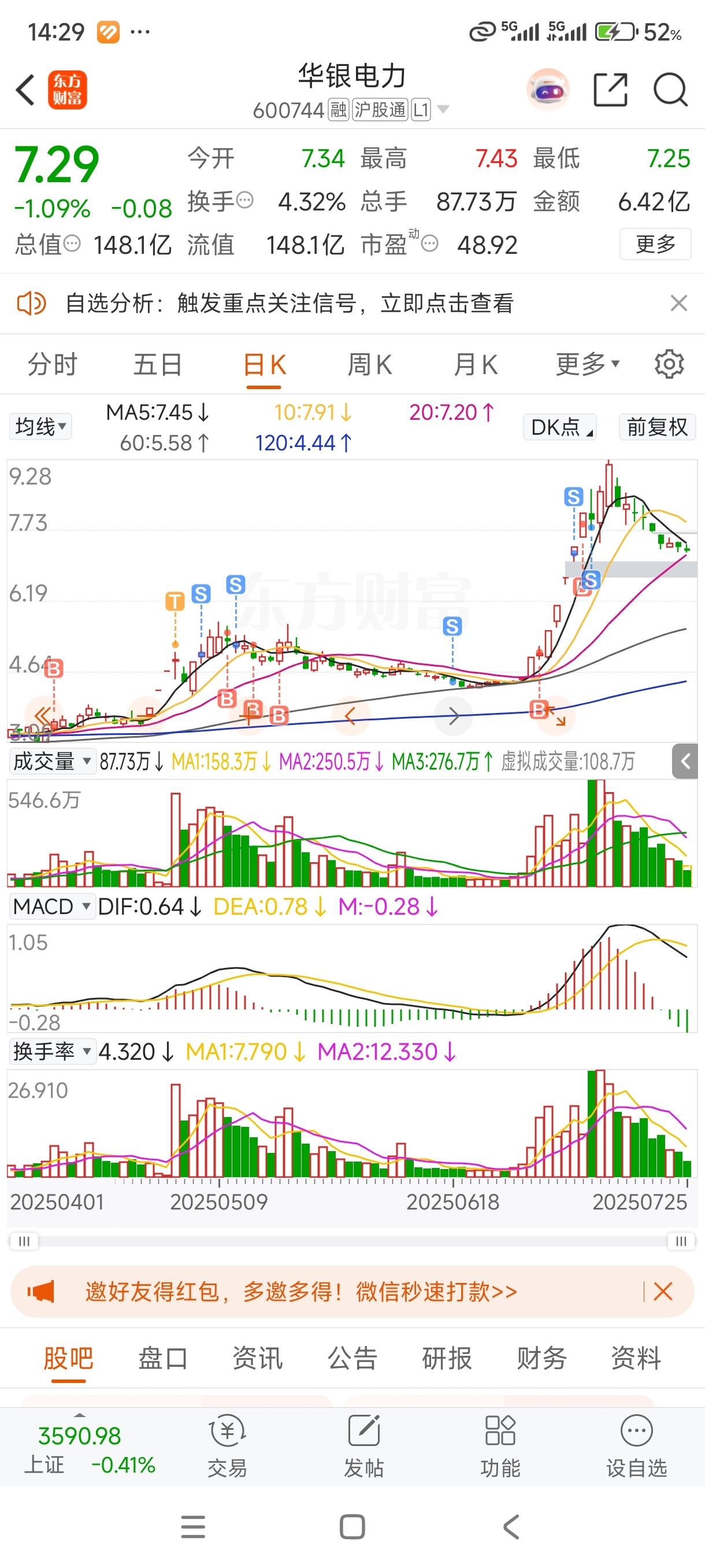Expand the 更多 chart period dropdown
Screen dimensions: 705x1568
(587, 365)
